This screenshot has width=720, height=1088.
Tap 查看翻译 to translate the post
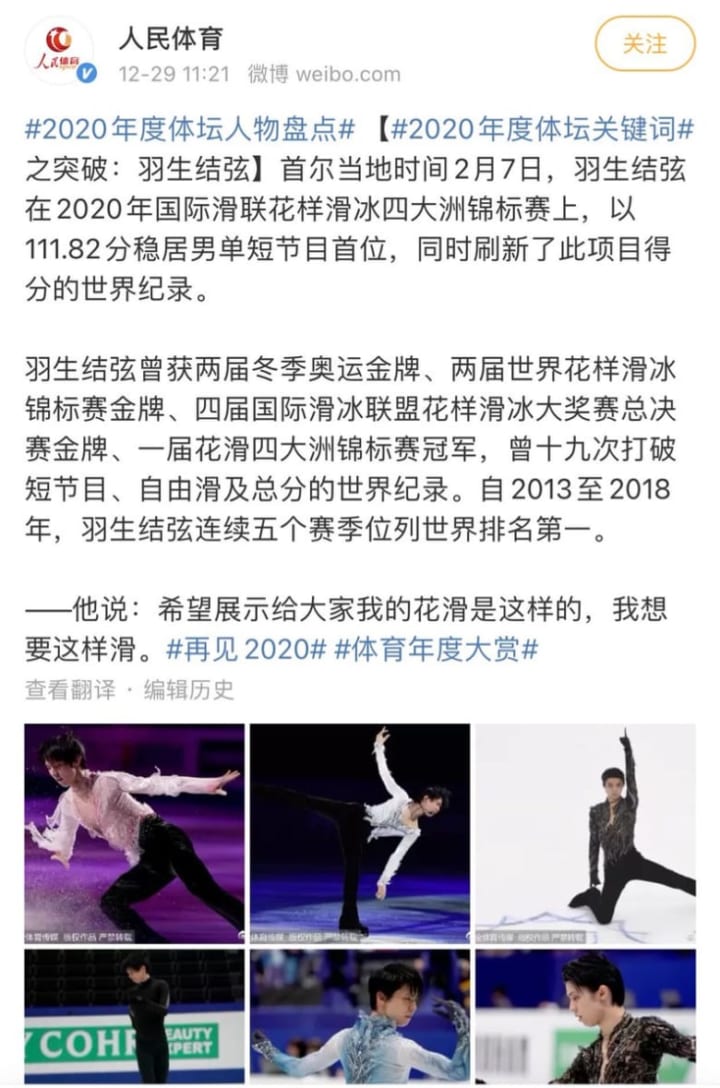[70, 689]
